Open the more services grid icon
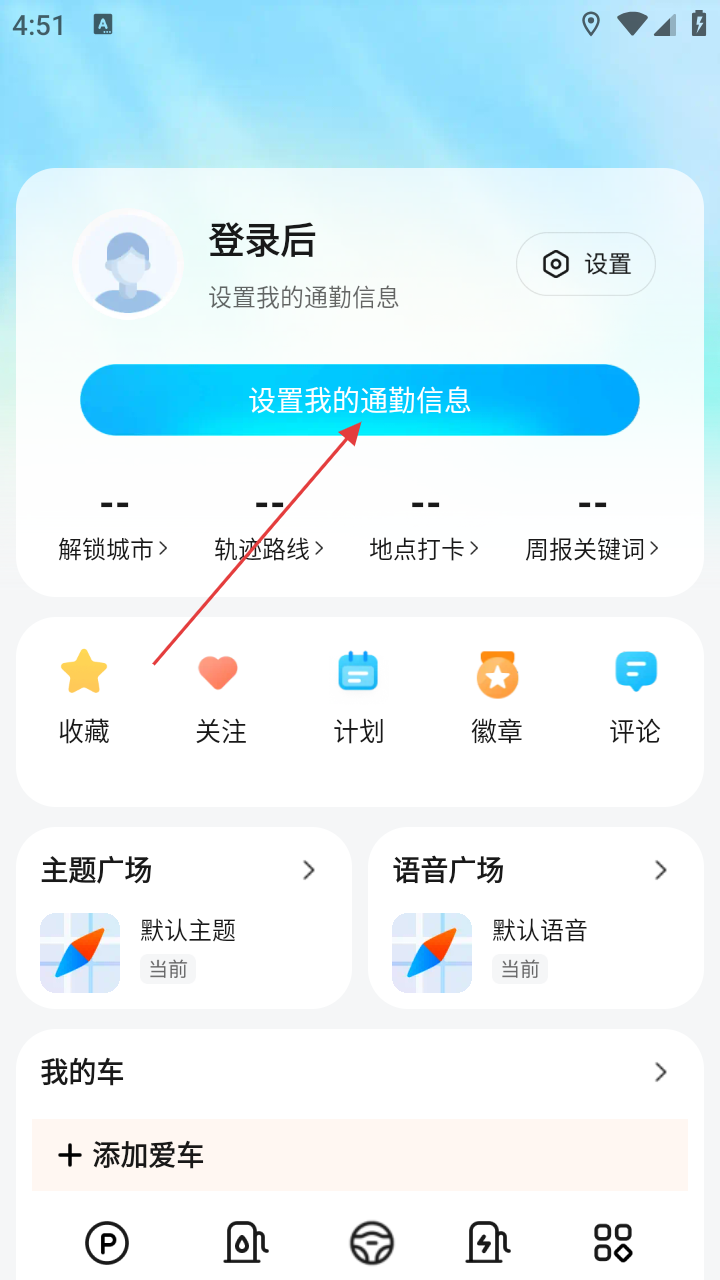The width and height of the screenshot is (720, 1280). click(x=613, y=1243)
